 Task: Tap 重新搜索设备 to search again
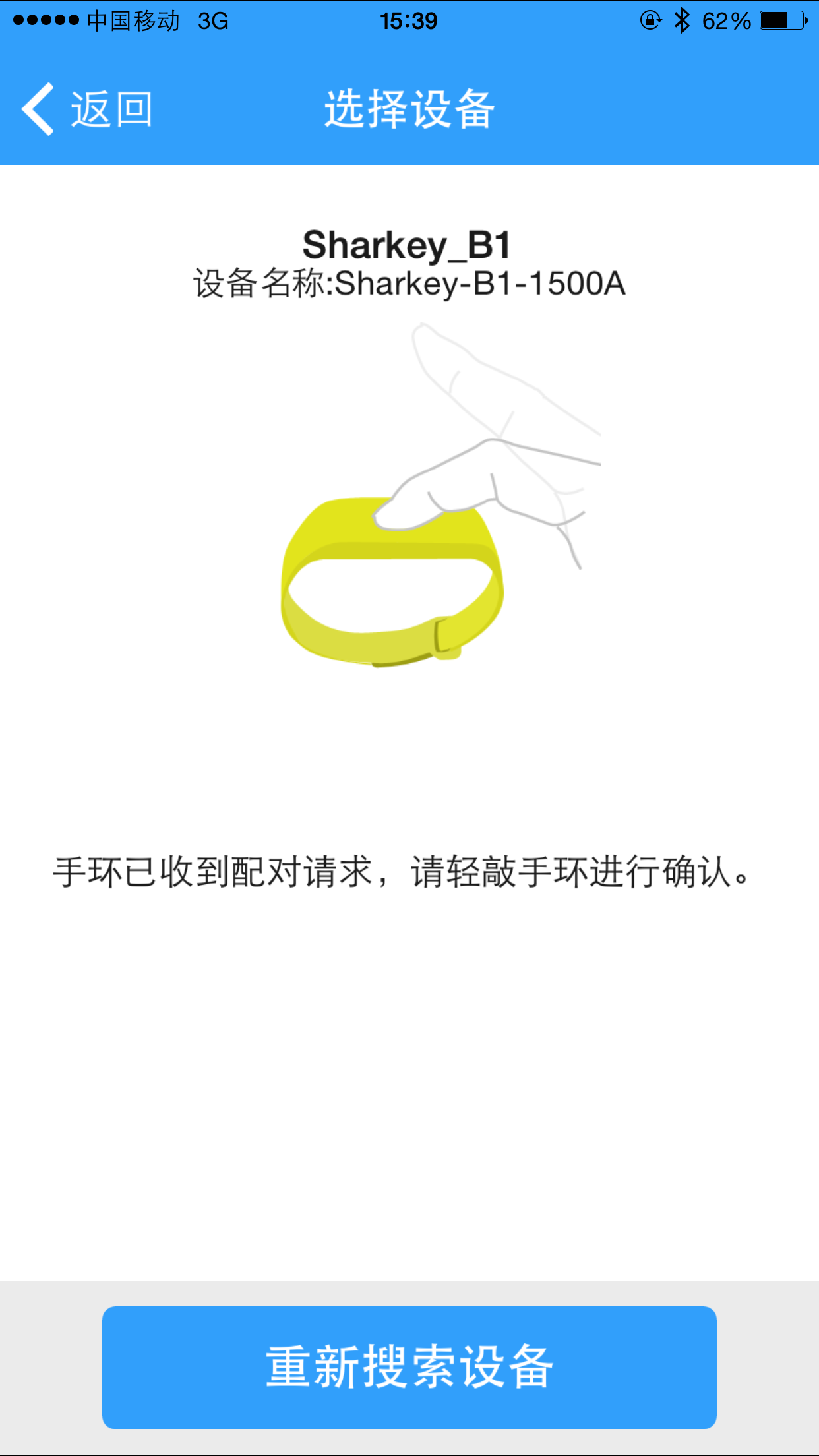[409, 1367]
